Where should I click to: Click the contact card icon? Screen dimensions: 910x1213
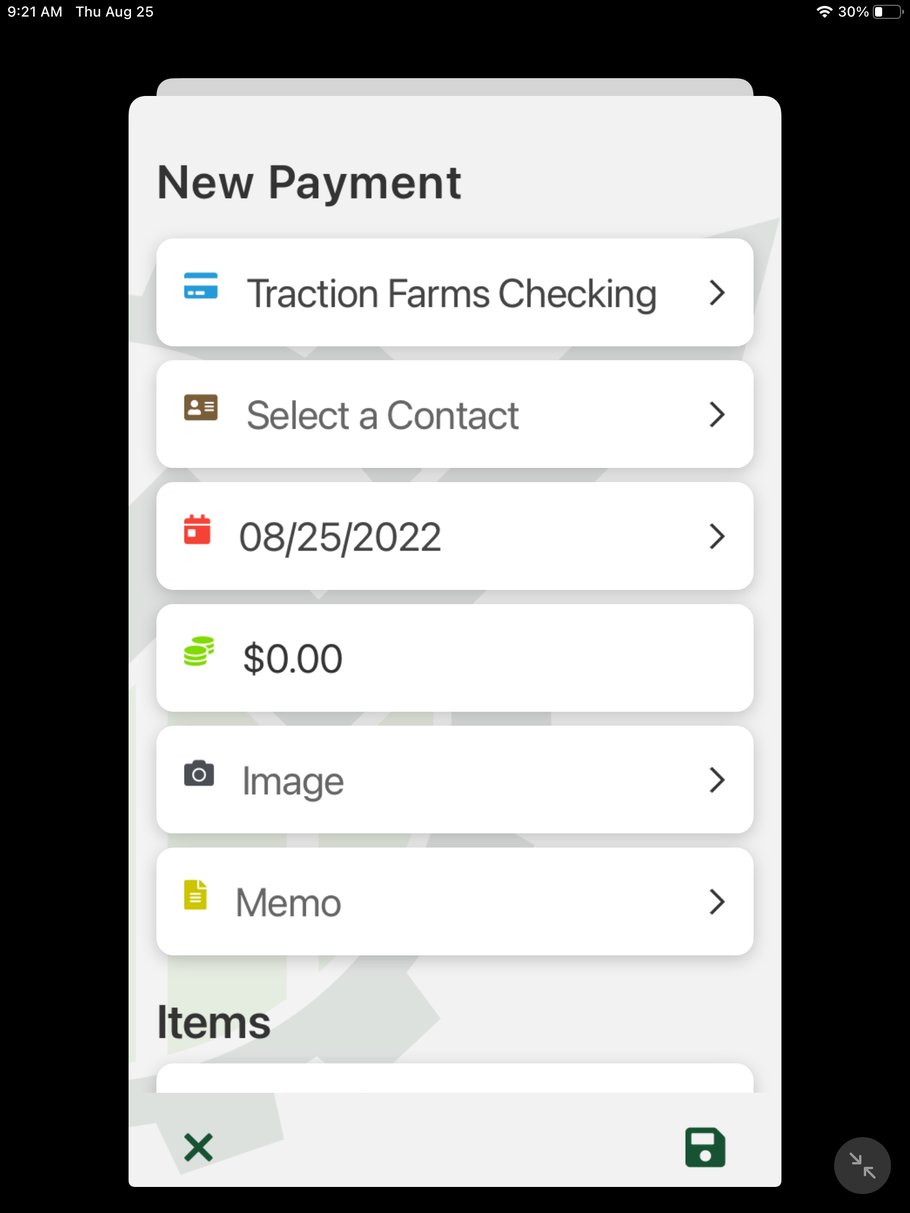click(199, 408)
